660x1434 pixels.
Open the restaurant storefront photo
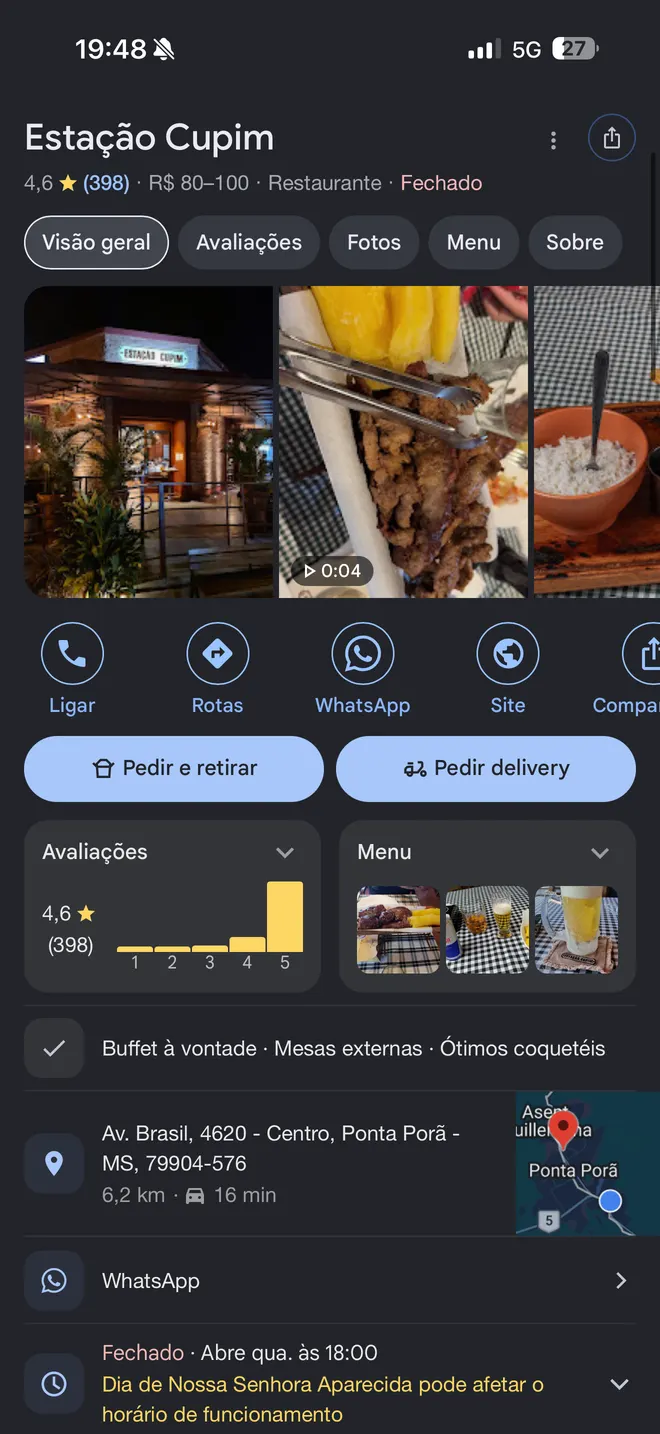[149, 442]
